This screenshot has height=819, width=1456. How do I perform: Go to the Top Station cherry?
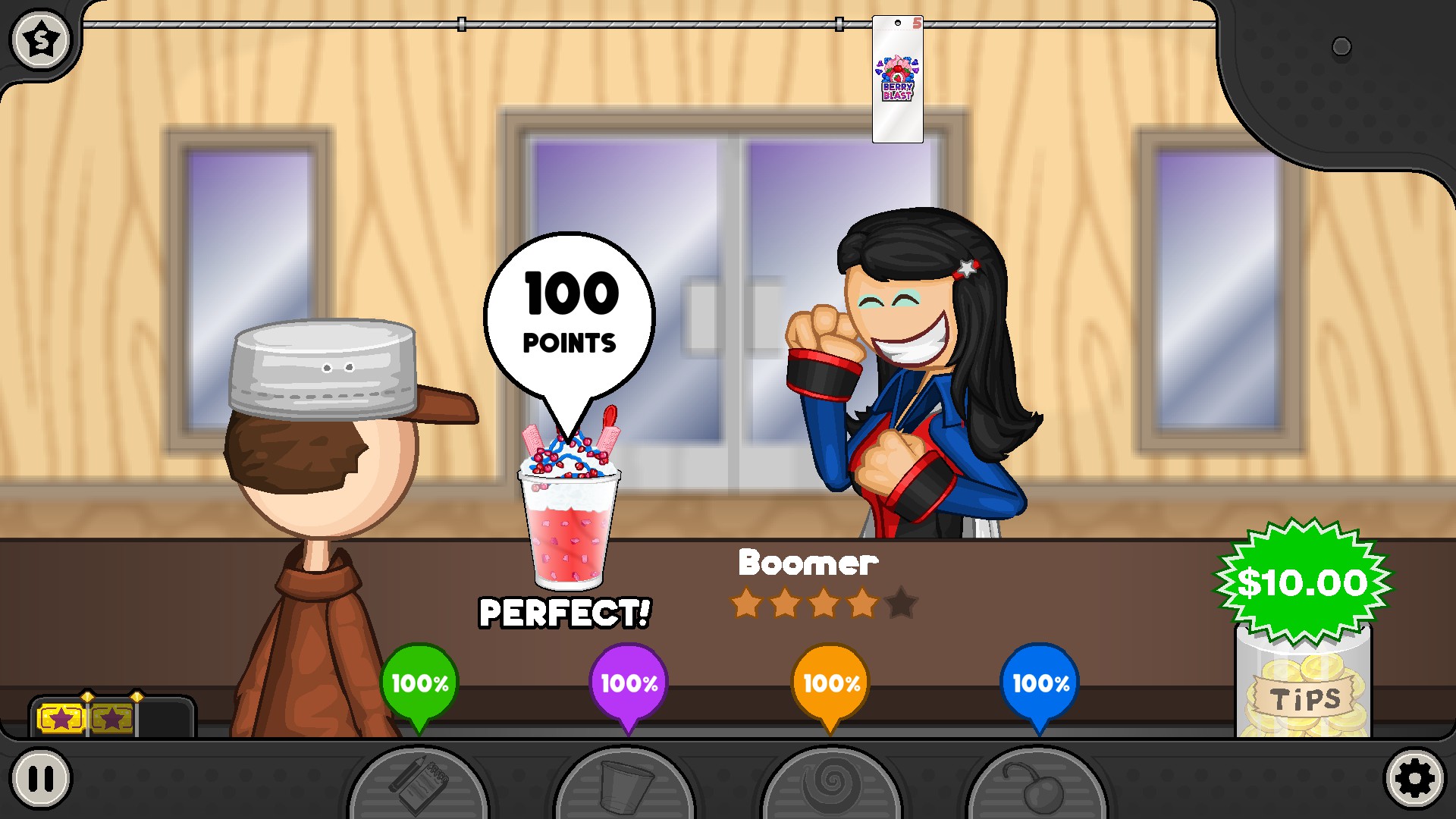click(x=1037, y=785)
